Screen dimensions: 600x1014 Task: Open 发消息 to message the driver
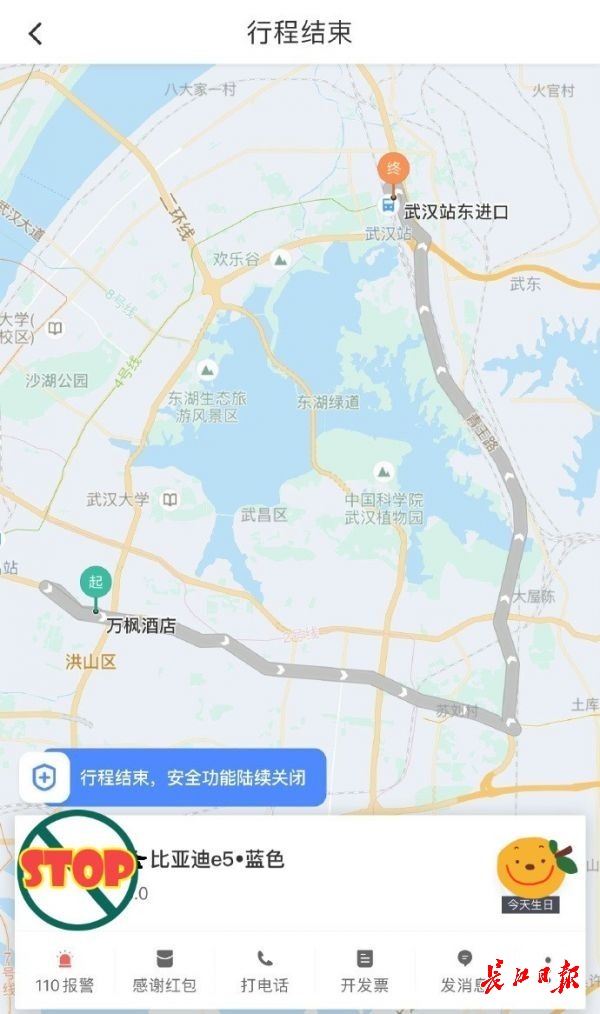coord(465,972)
